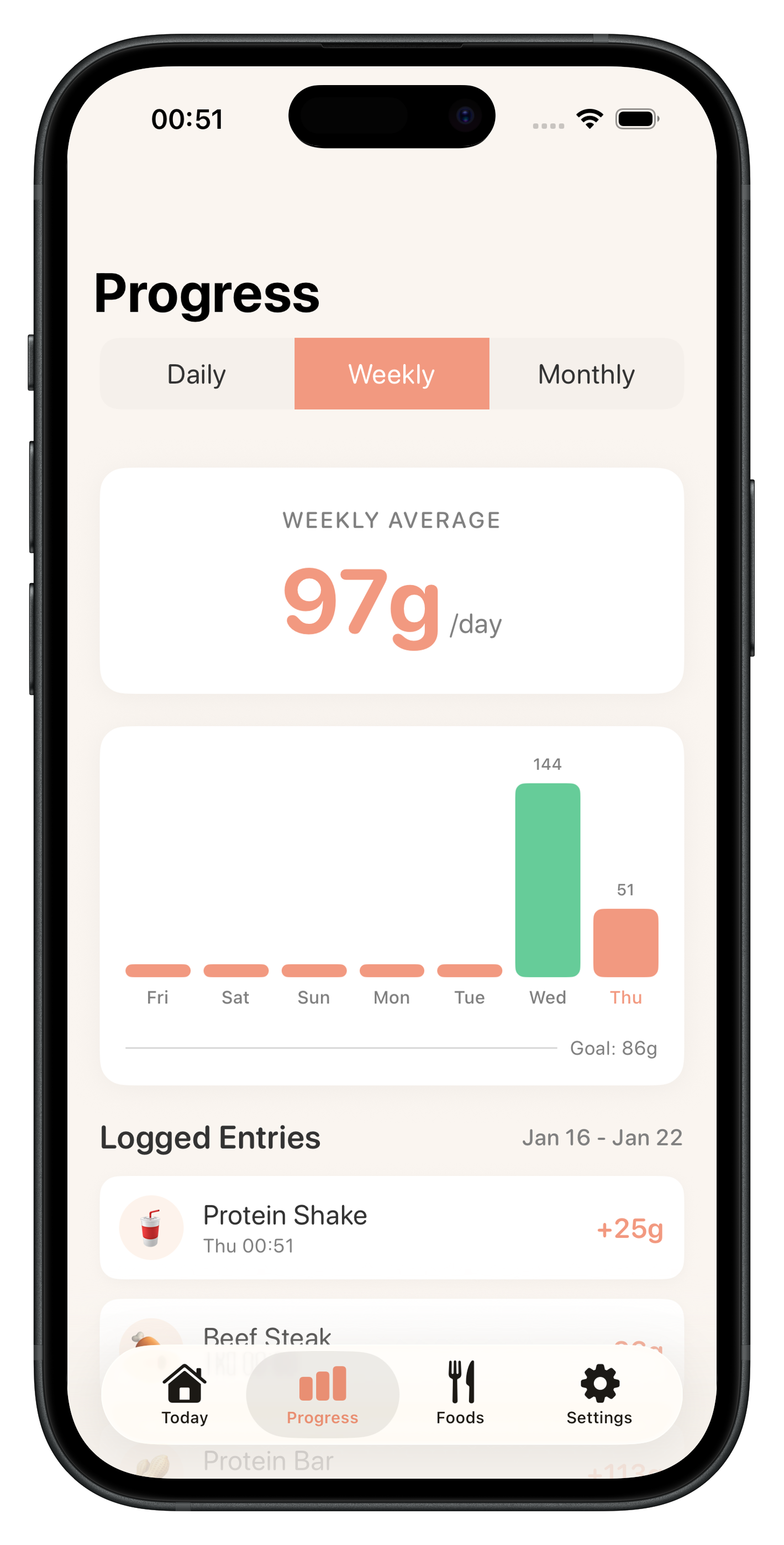Open the Foods tab

pyautogui.click(x=460, y=1394)
